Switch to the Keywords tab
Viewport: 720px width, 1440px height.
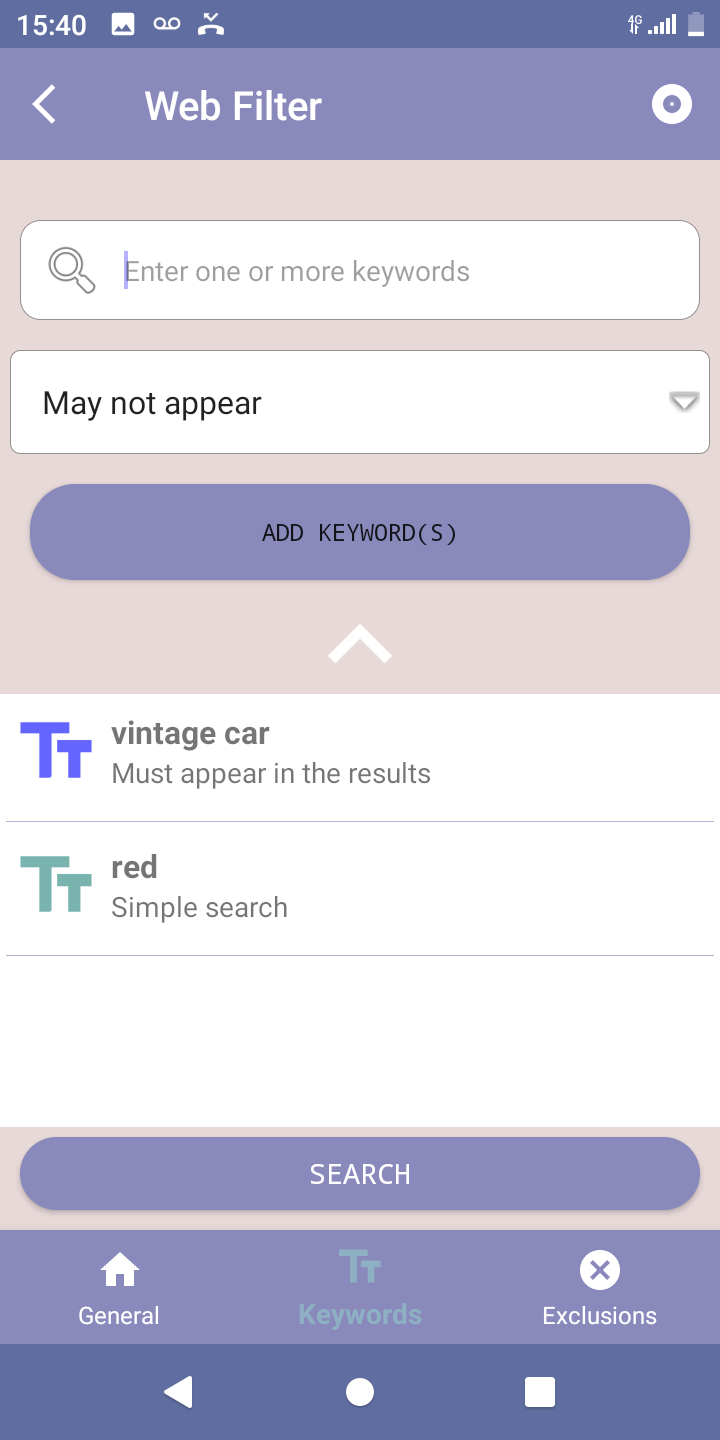[360, 1288]
